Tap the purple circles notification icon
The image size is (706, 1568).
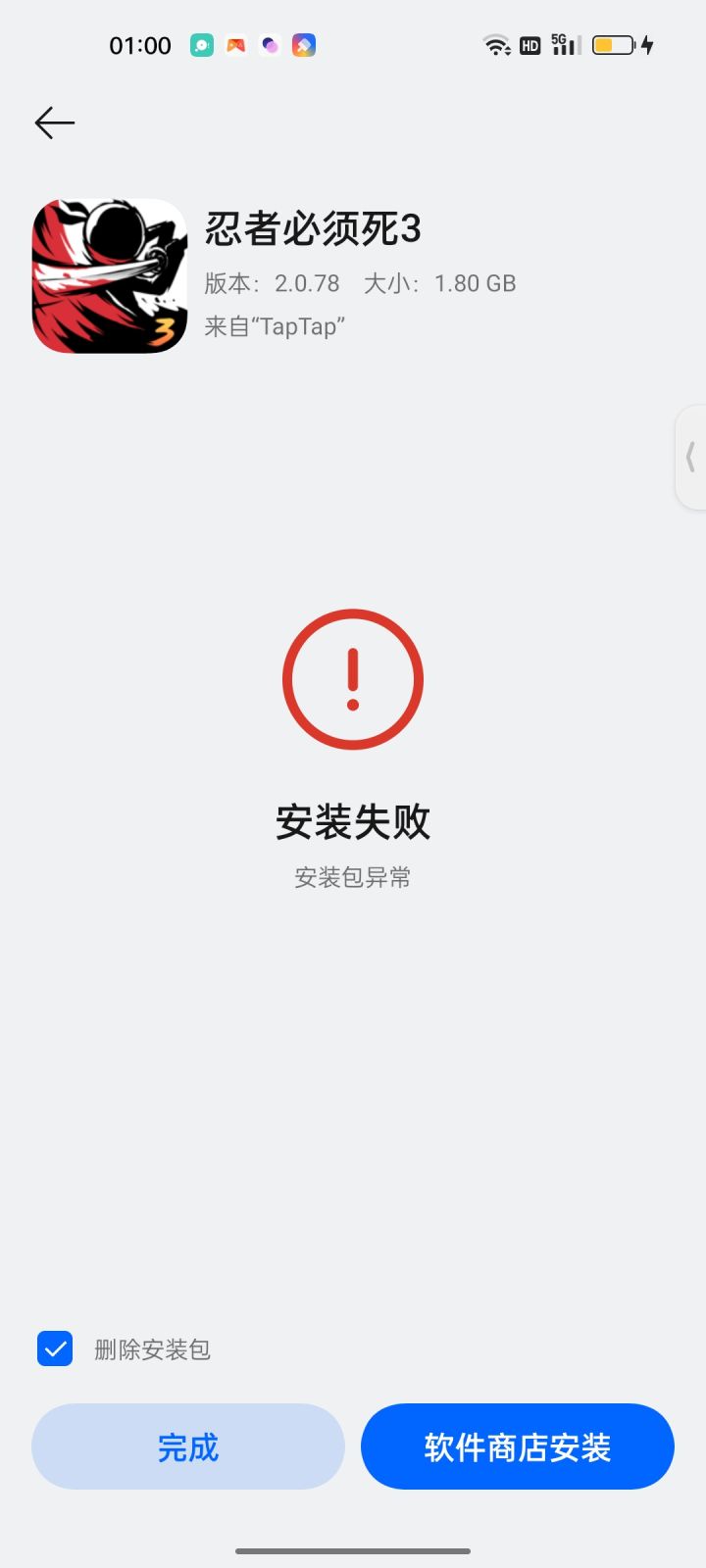pos(270,44)
